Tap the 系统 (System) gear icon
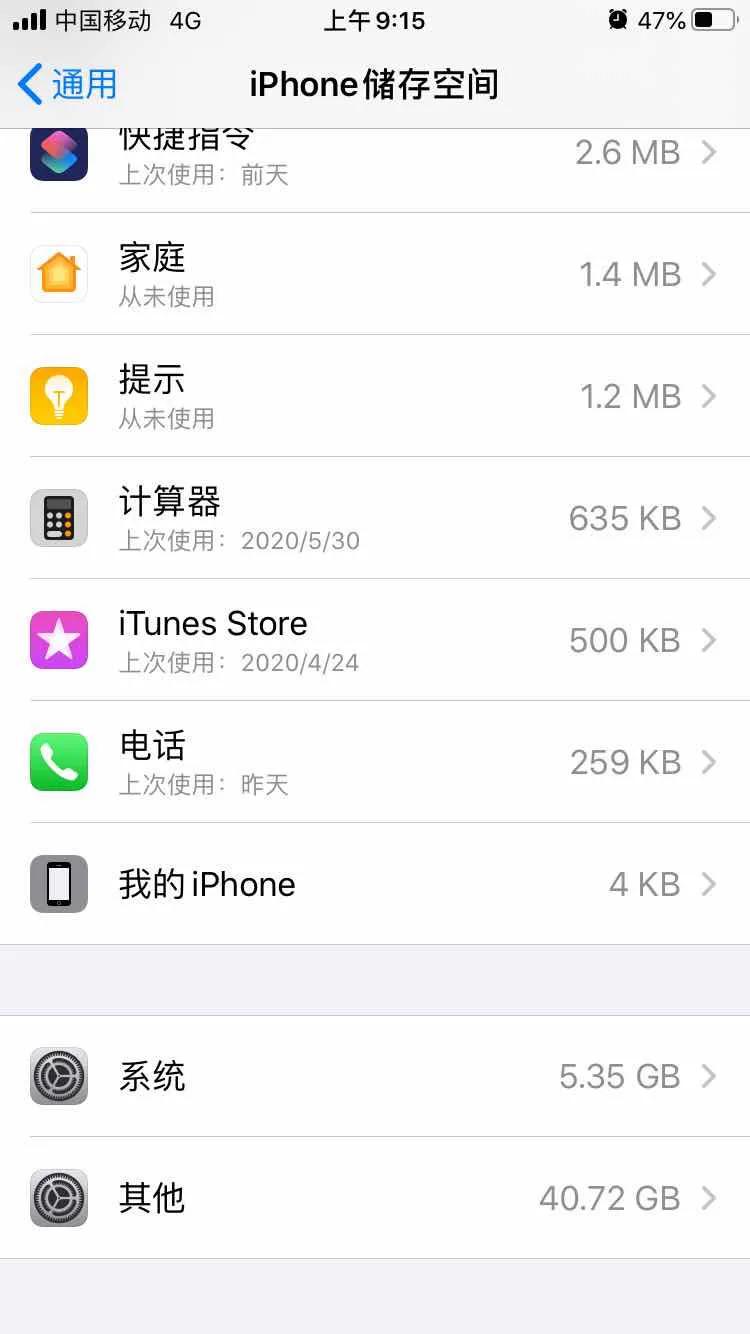 (58, 1076)
